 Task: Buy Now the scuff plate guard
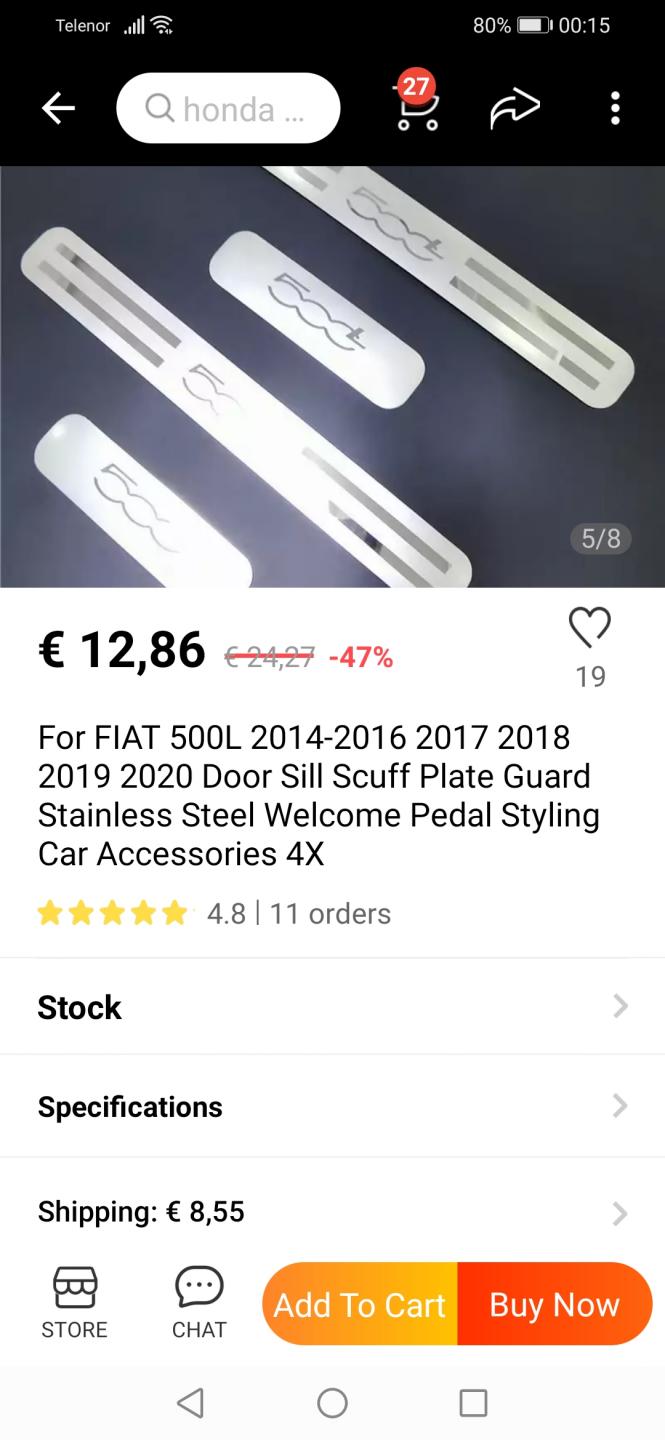555,1304
